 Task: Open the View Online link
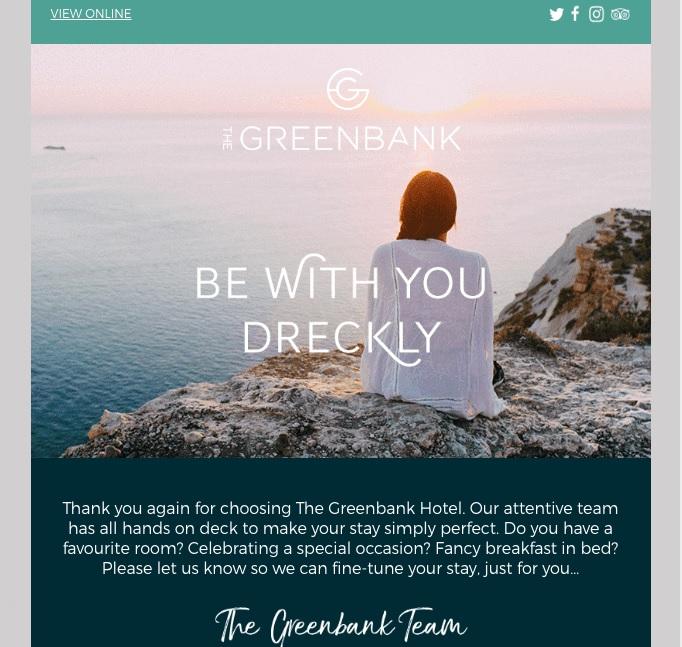[x=91, y=14]
